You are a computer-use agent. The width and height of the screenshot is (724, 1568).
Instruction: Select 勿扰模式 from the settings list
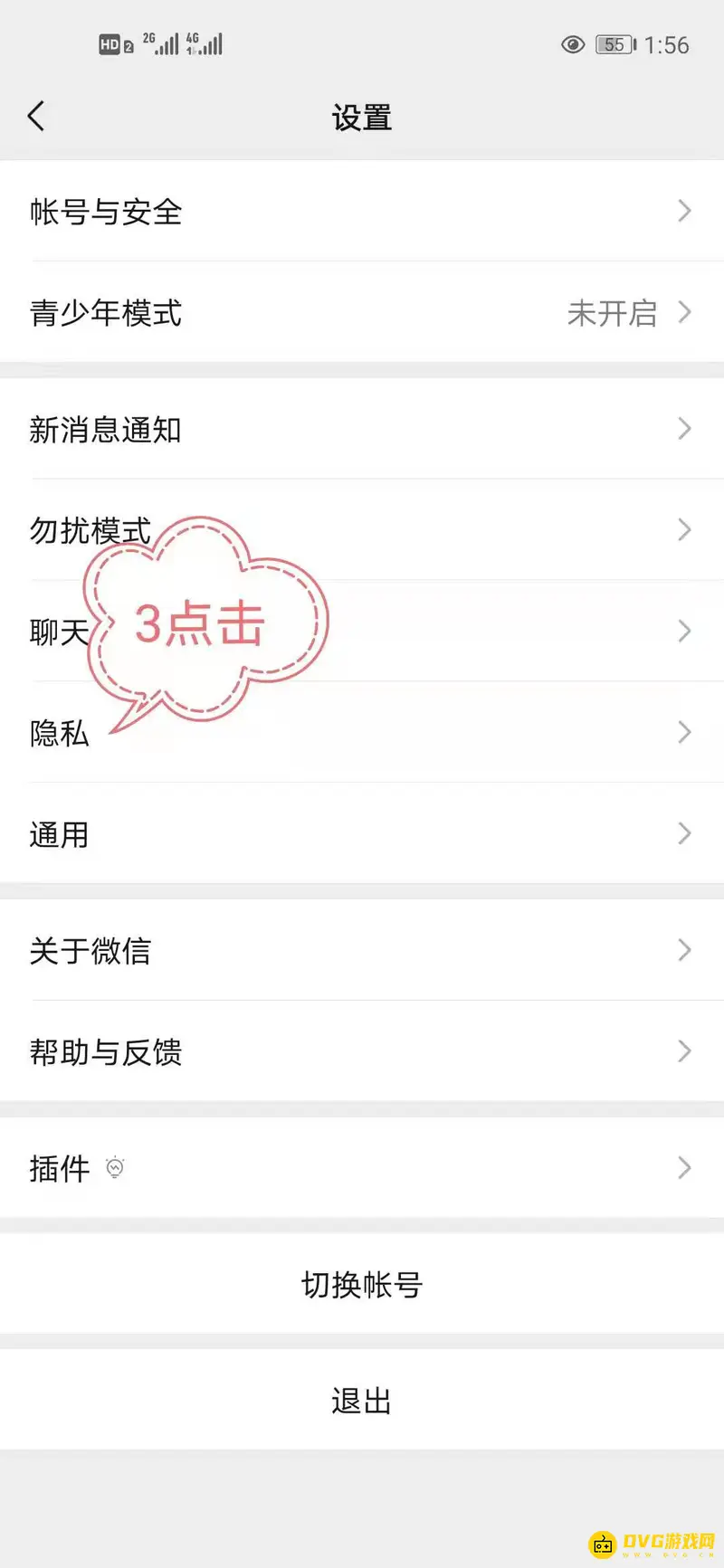(362, 531)
